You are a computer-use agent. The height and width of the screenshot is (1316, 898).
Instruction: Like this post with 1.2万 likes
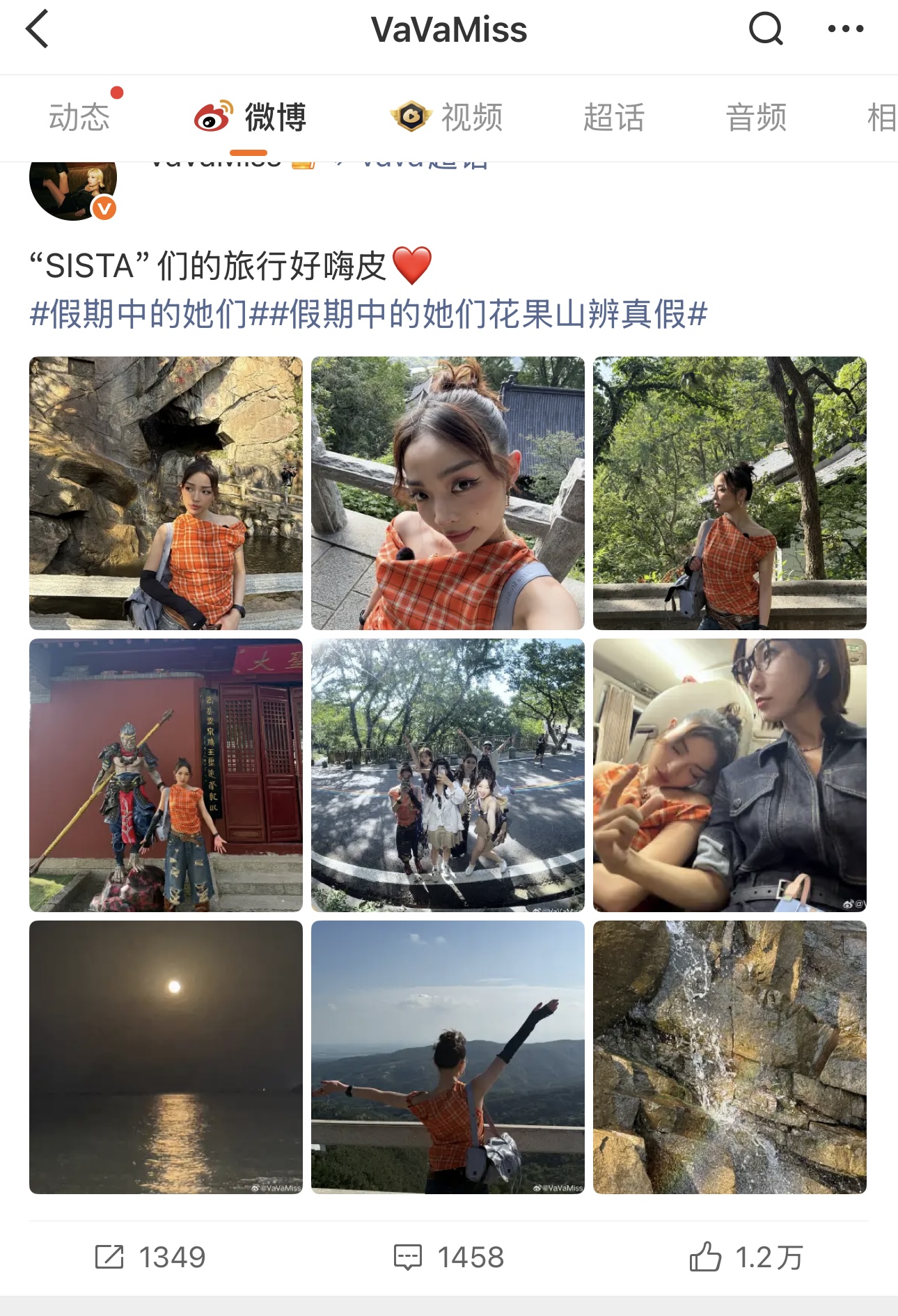click(746, 1258)
